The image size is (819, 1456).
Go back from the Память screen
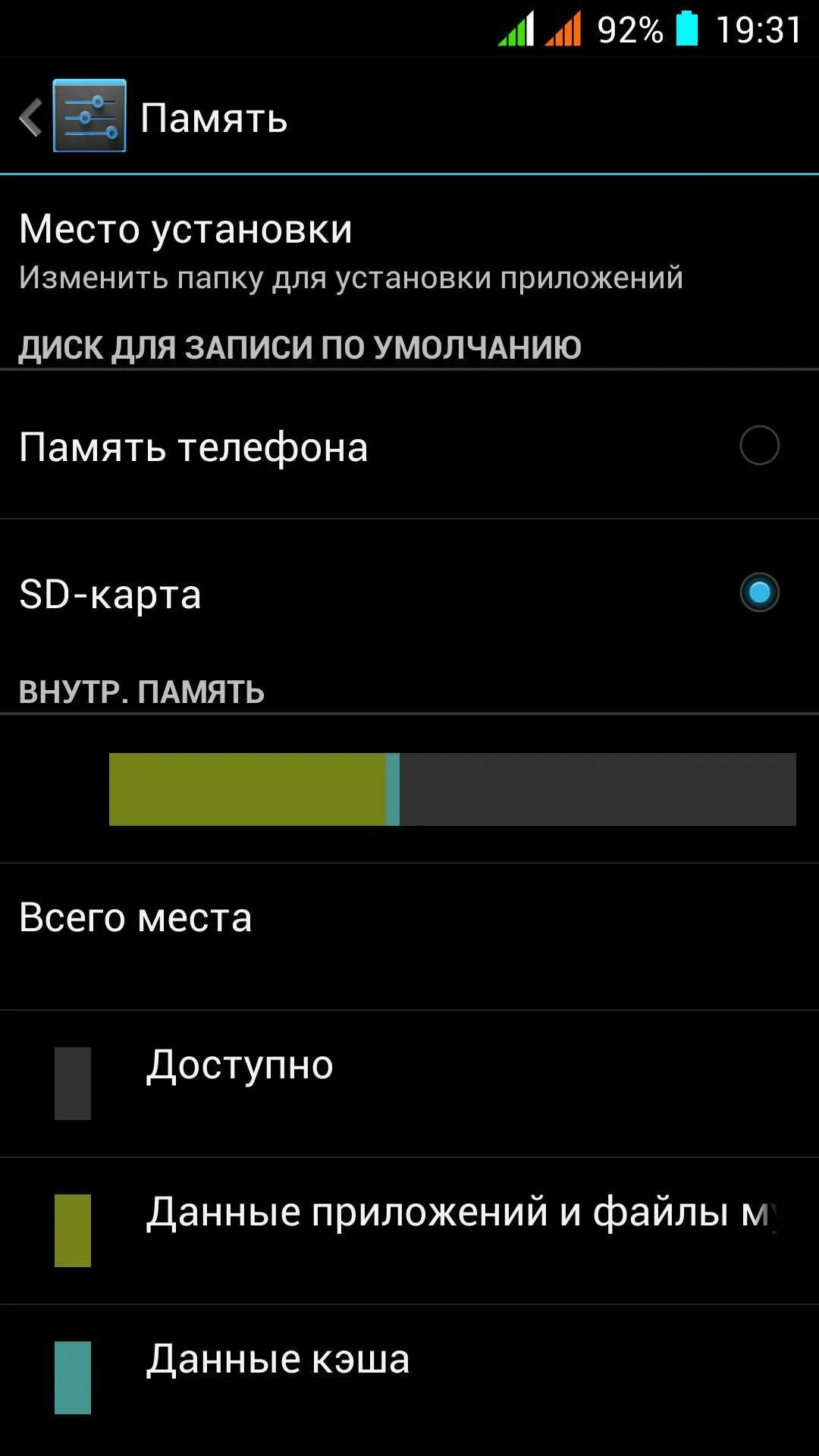coord(73,116)
